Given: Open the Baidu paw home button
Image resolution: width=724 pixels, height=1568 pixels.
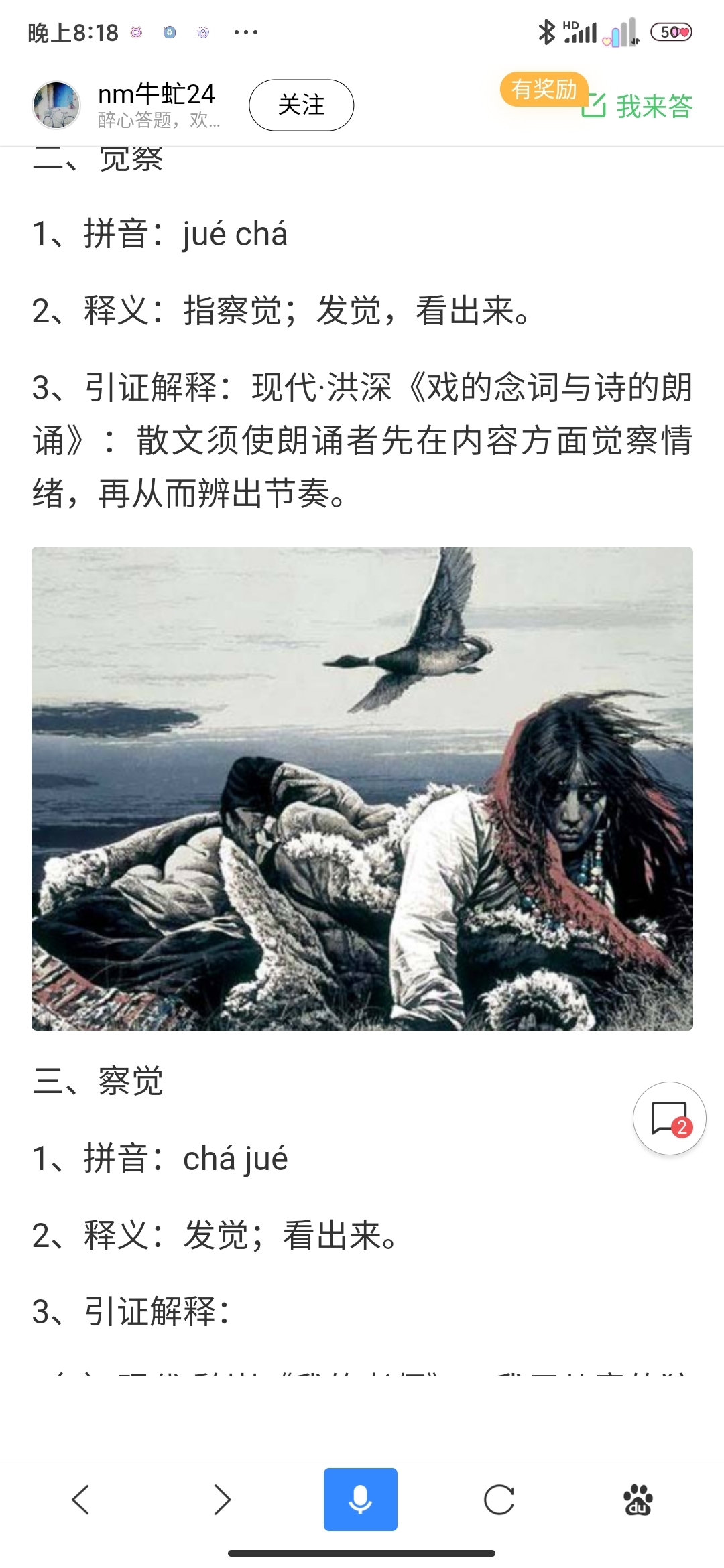Looking at the screenshot, I should (638, 1499).
